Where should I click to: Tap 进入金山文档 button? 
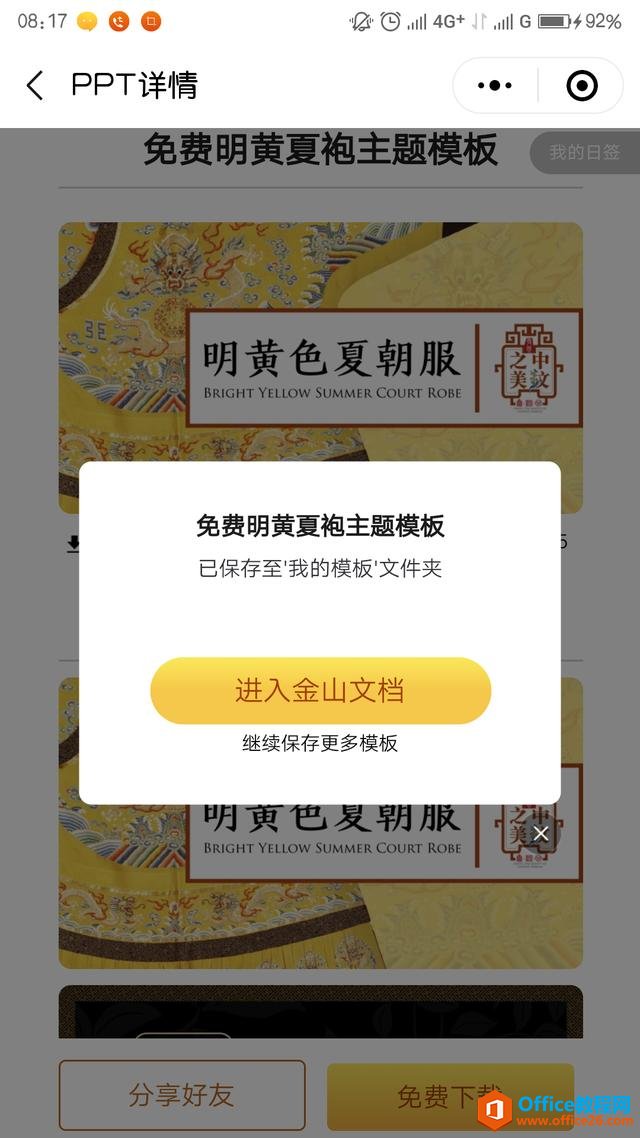point(320,690)
